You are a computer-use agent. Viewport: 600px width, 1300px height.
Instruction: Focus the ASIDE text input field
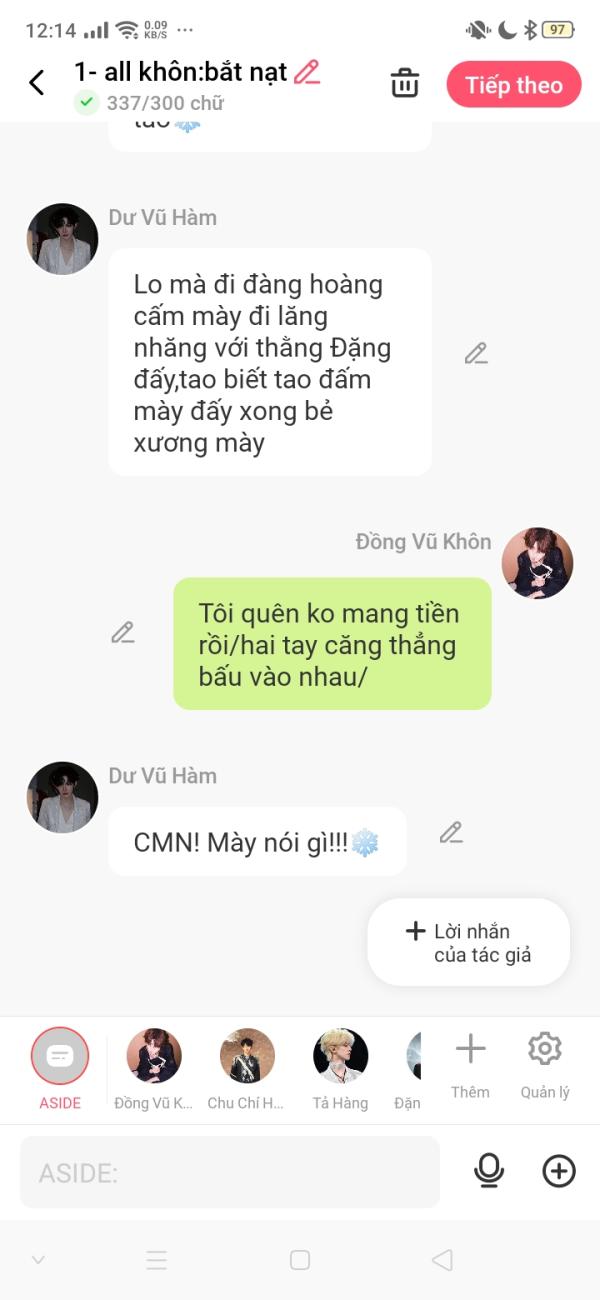click(230, 1172)
